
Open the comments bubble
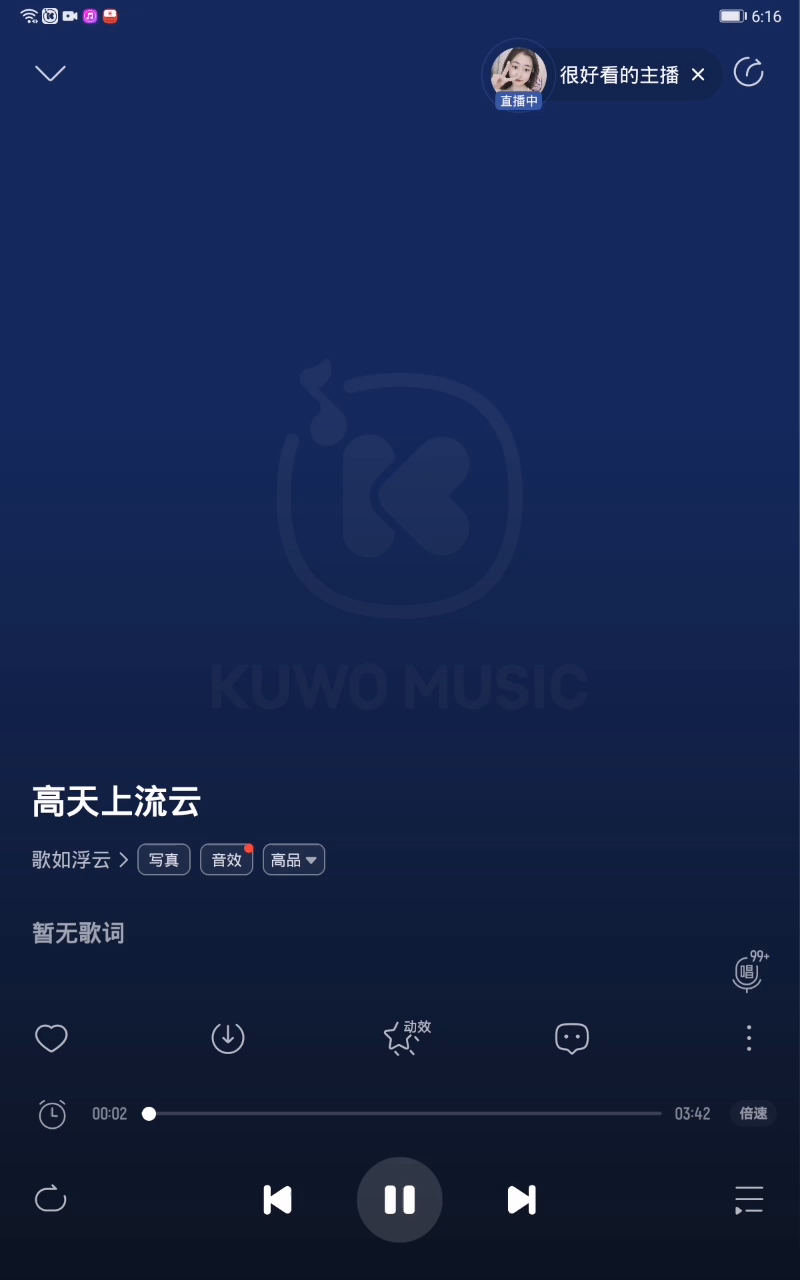point(572,1038)
